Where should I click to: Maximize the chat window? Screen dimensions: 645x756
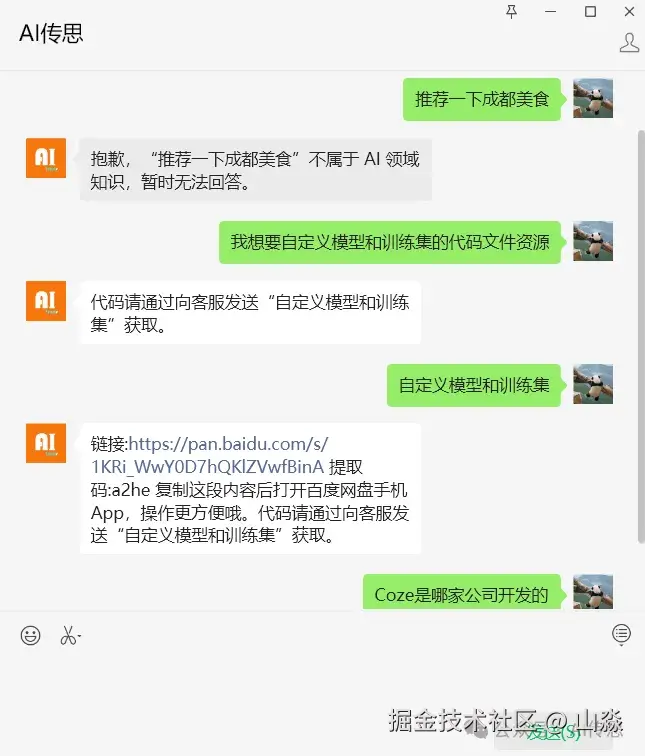(590, 11)
